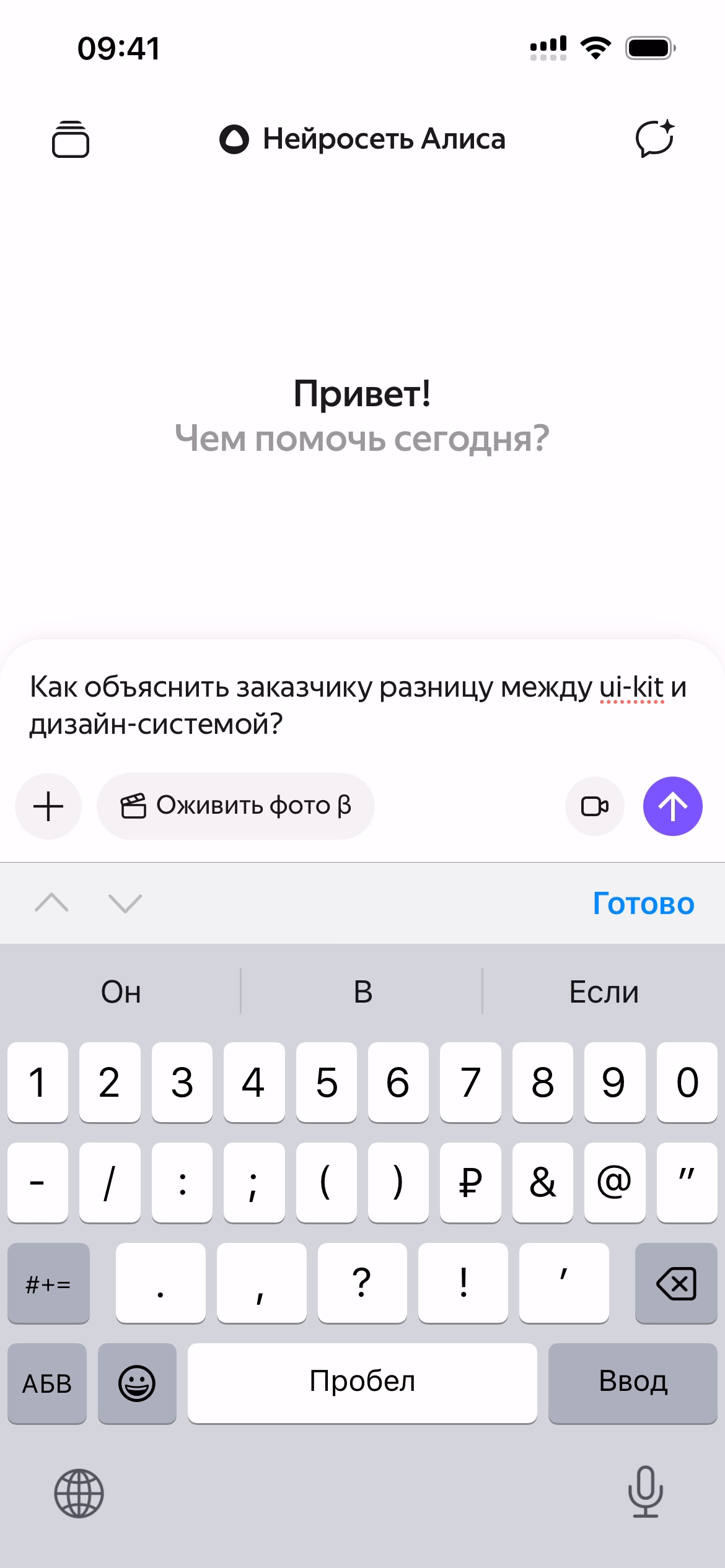725x1568 pixels.
Task: Tap the message text field
Action: coord(358,705)
